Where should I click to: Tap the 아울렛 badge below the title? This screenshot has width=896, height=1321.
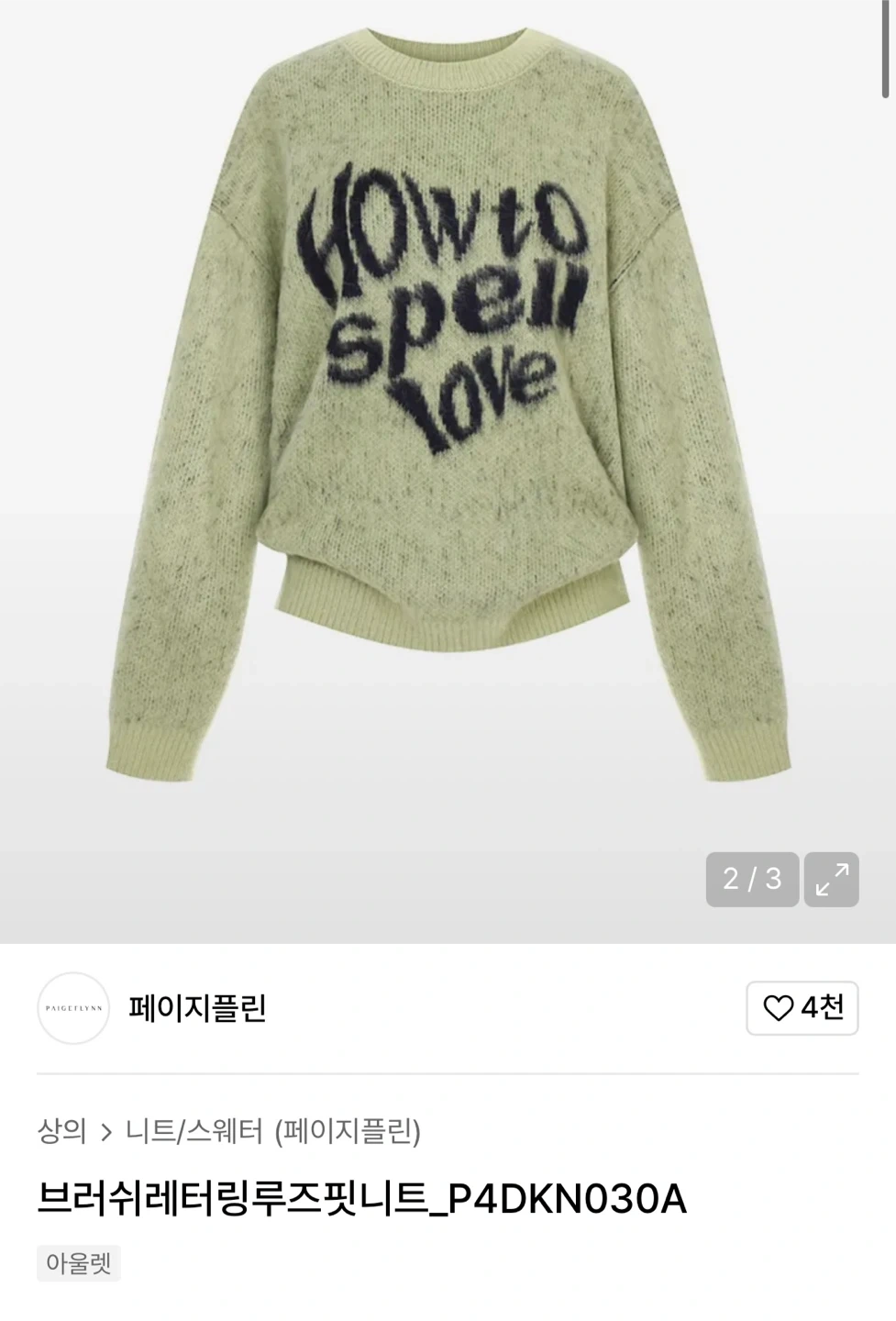[78, 1264]
